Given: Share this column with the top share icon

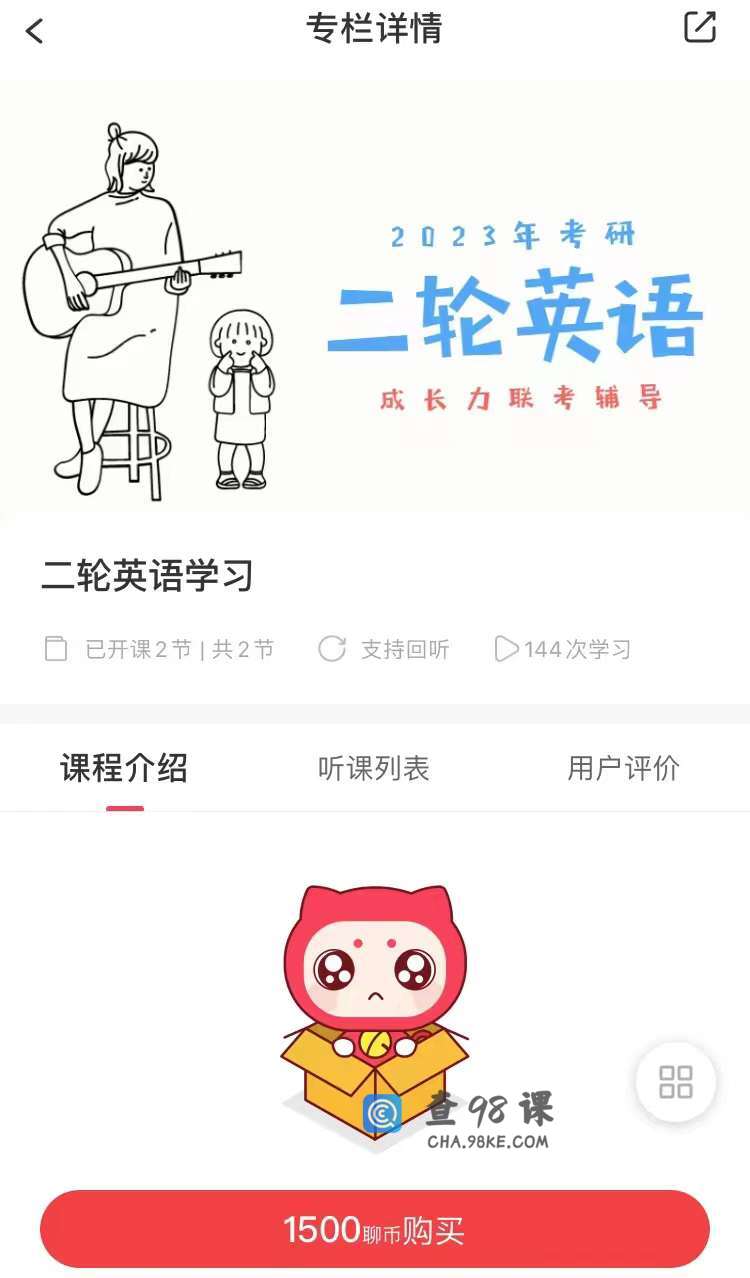Looking at the screenshot, I should click(699, 28).
